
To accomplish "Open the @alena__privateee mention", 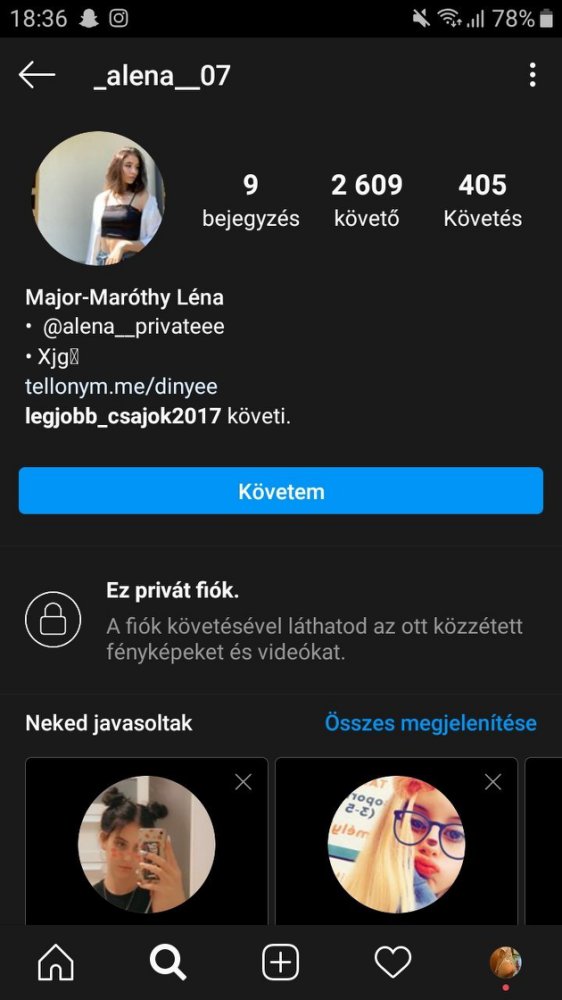I will [133, 327].
